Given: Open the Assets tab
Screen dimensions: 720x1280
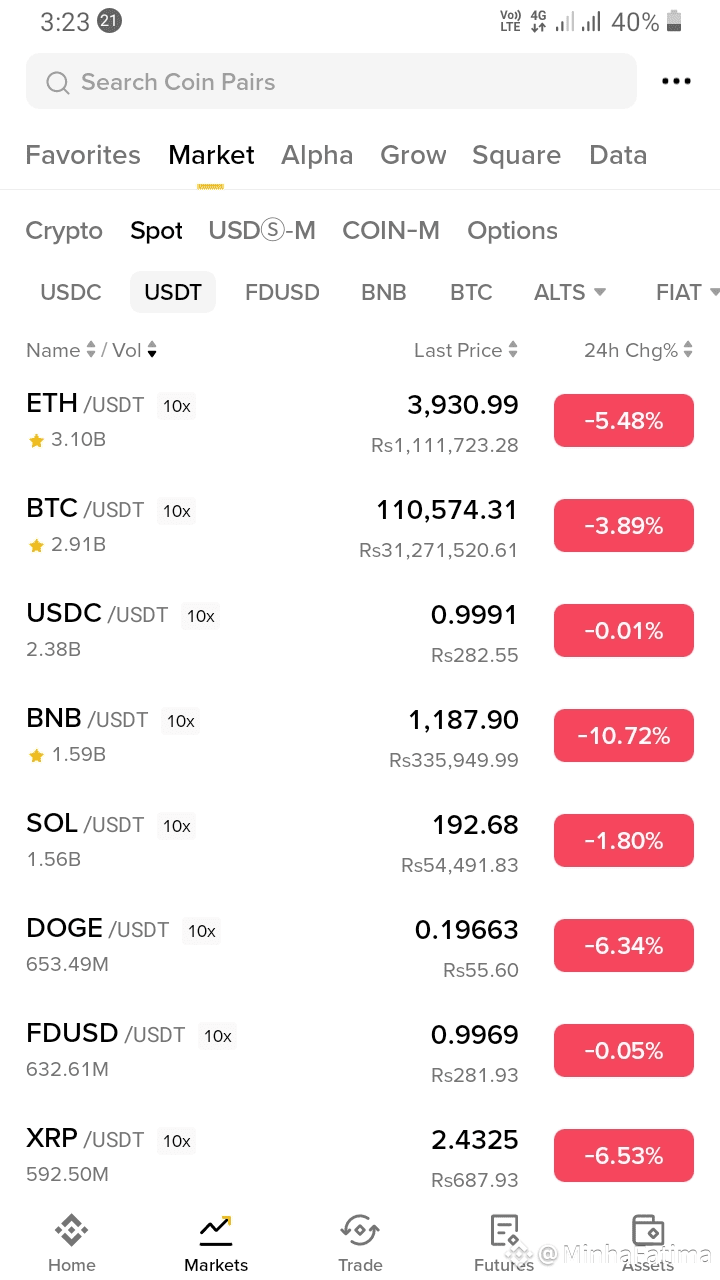Looking at the screenshot, I should point(648,1243).
